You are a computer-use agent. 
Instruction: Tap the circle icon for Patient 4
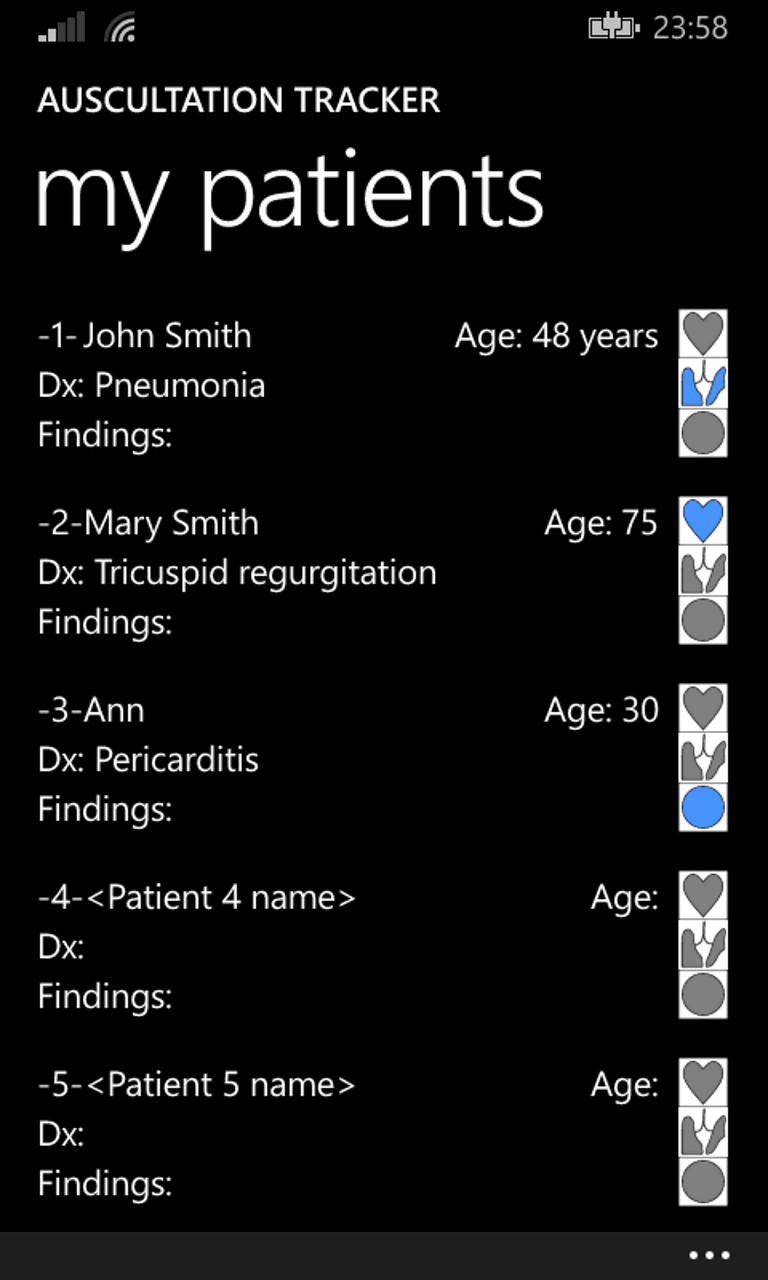[703, 994]
